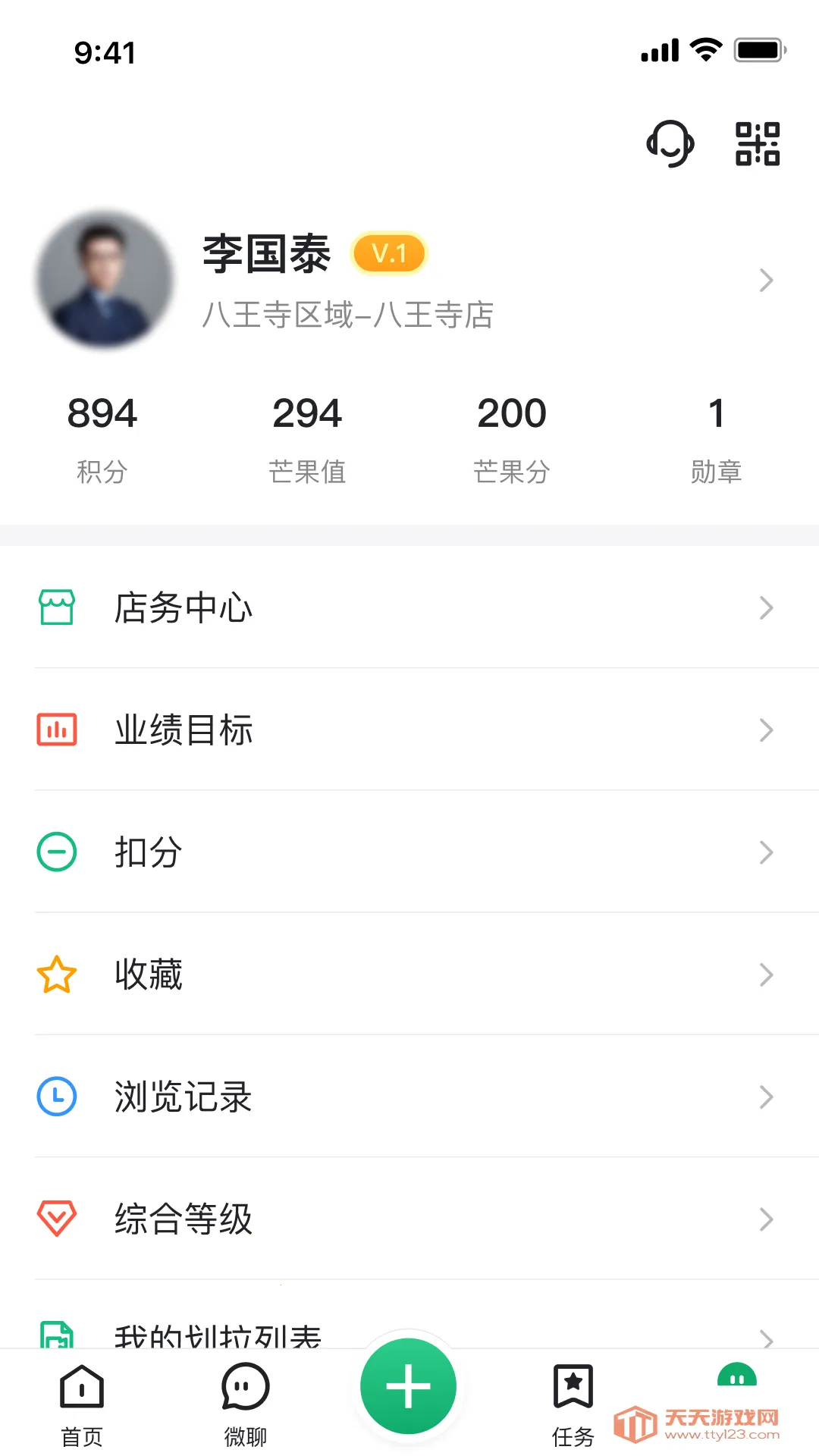The image size is (819, 1456).
Task: Select the 李国泰 profile photo
Action: (103, 280)
